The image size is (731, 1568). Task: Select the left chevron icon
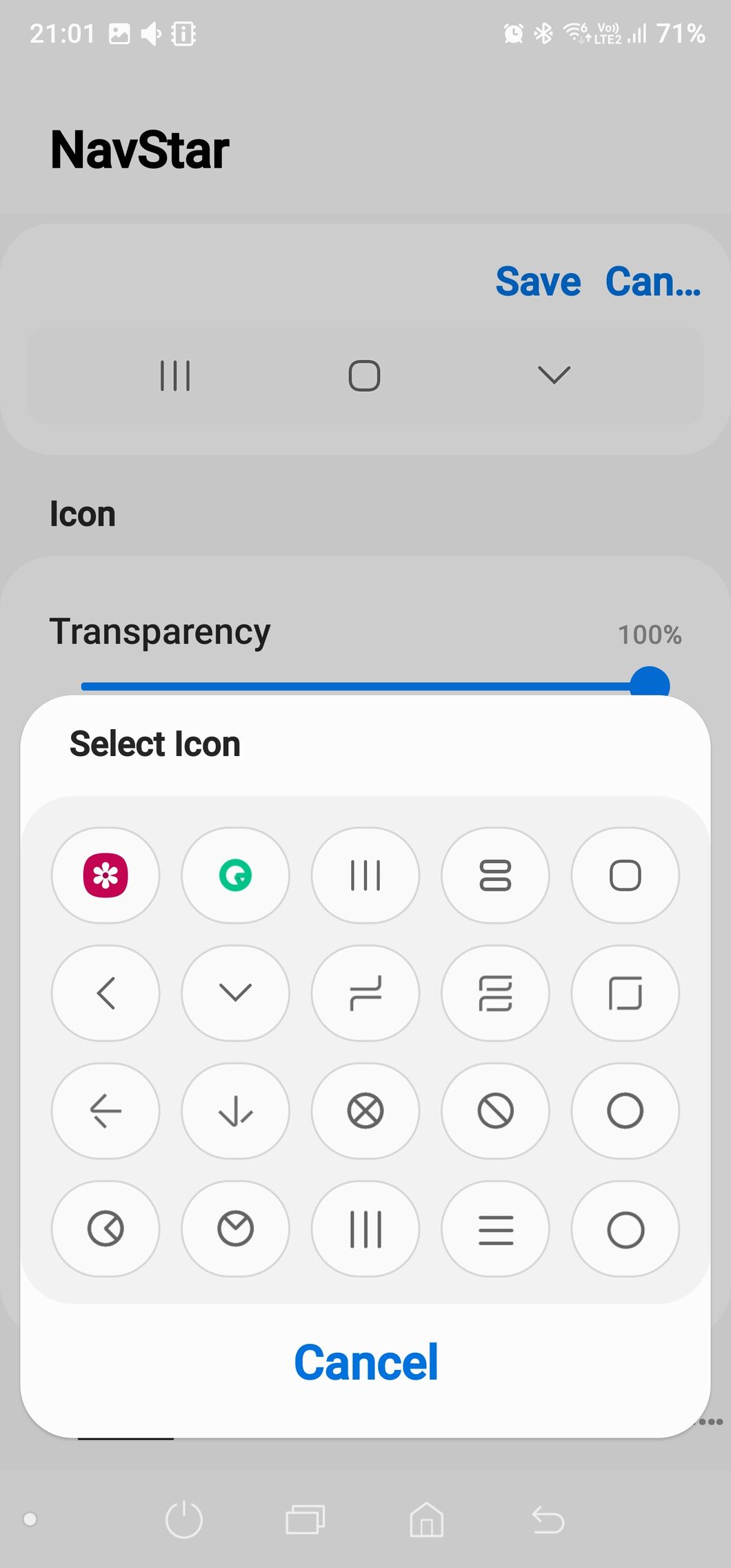(106, 993)
